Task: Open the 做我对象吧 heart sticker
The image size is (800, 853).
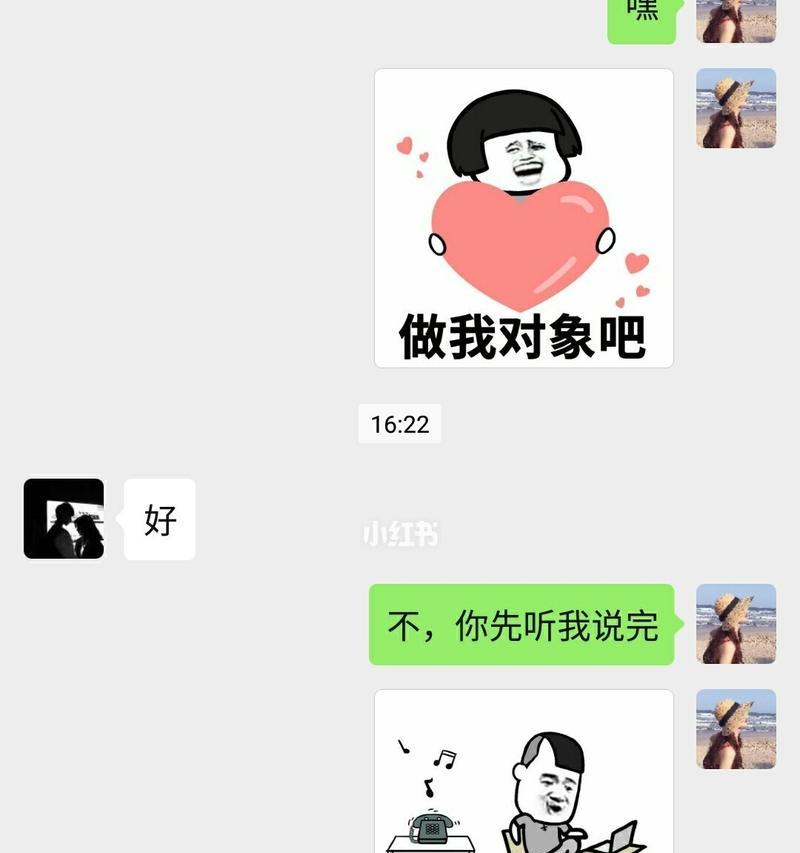Action: point(523,218)
